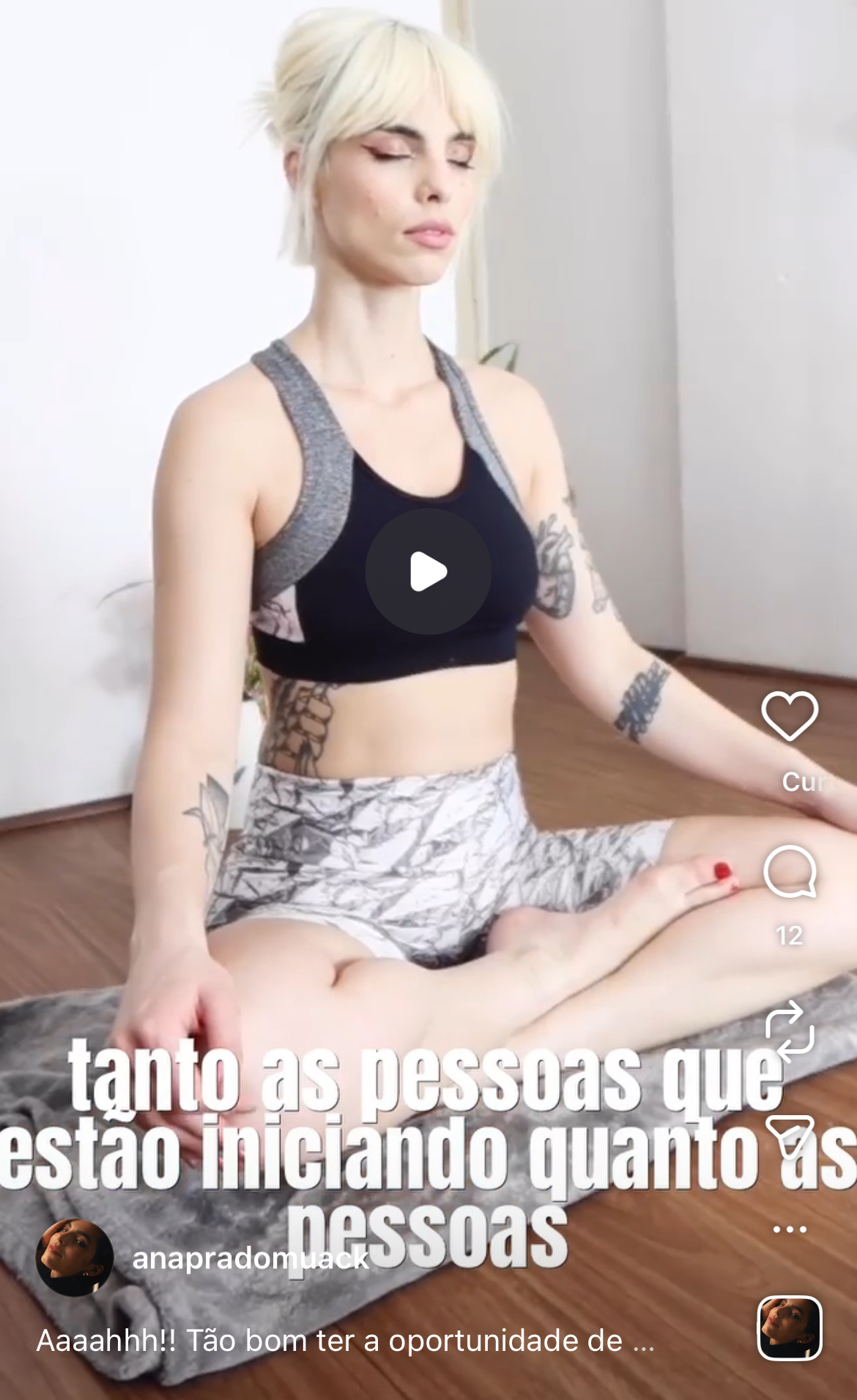The width and height of the screenshot is (857, 1400).
Task: Open the three-dot options menu
Action: tap(790, 1229)
